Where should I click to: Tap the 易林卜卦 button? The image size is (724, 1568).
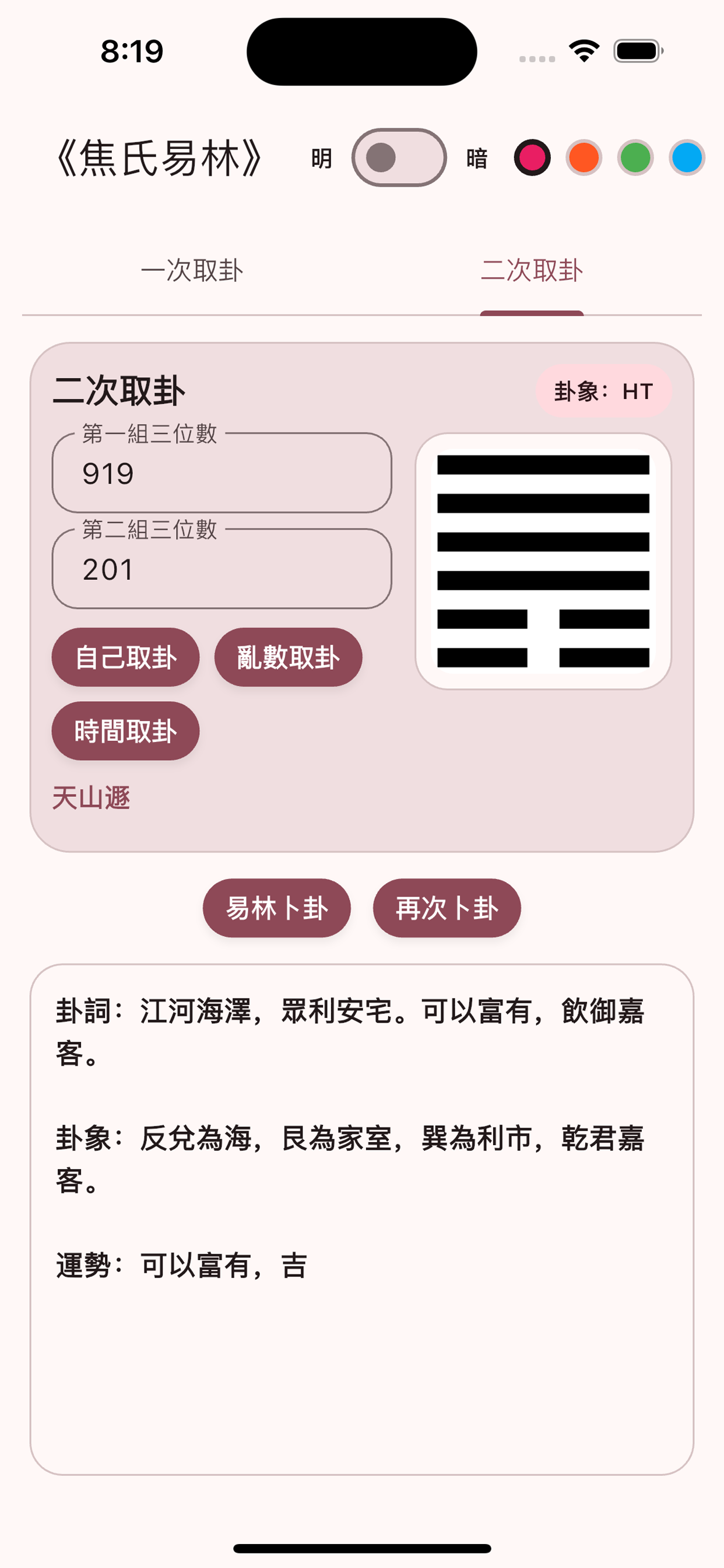point(276,908)
